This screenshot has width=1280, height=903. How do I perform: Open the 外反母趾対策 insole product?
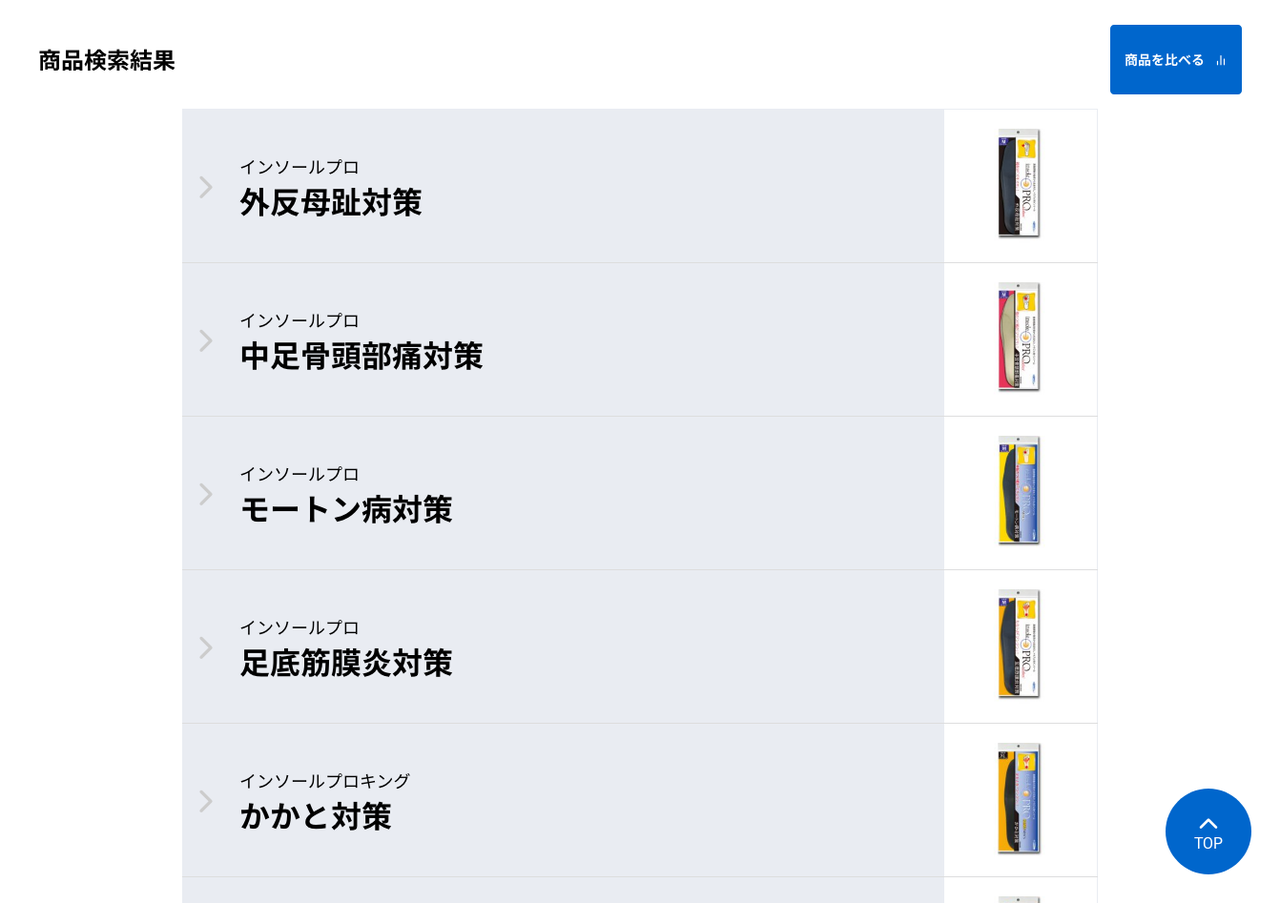tap(562, 187)
